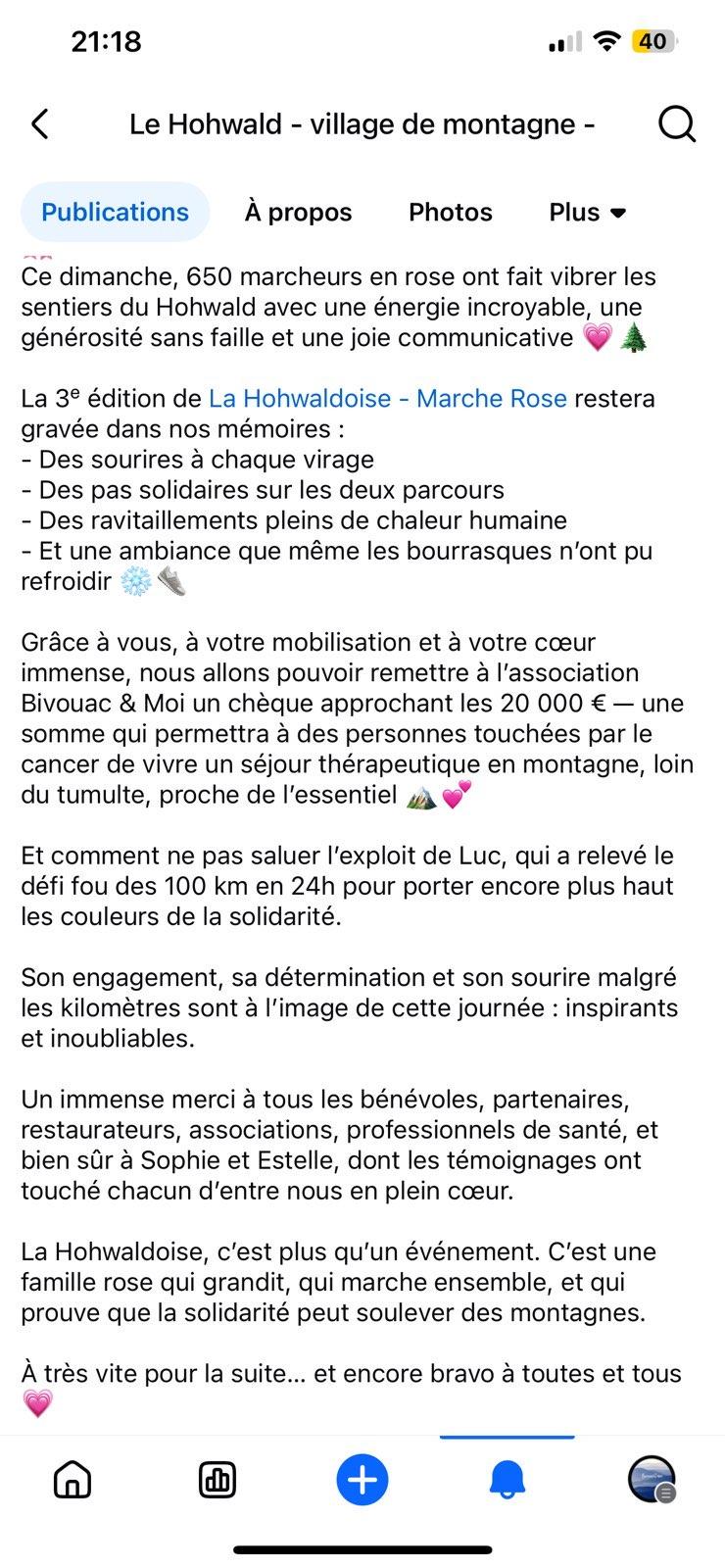Open the profile menu avatar
Viewport: 725px width, 1568px height.
[x=652, y=1479]
